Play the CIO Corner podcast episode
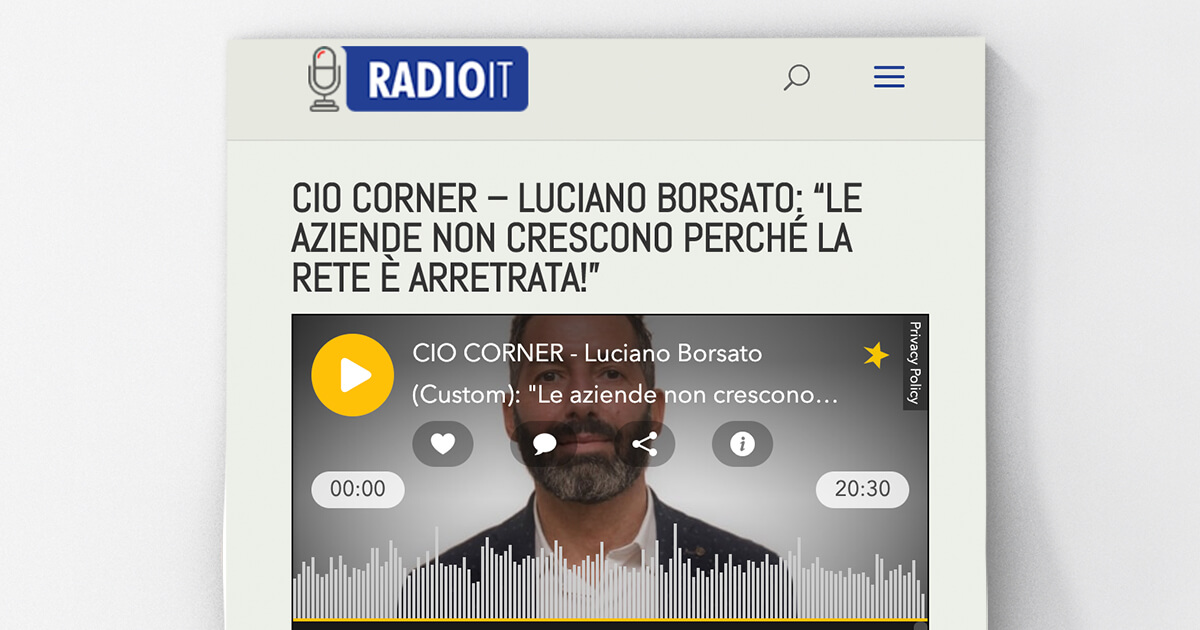The width and height of the screenshot is (1200, 630). (x=352, y=375)
